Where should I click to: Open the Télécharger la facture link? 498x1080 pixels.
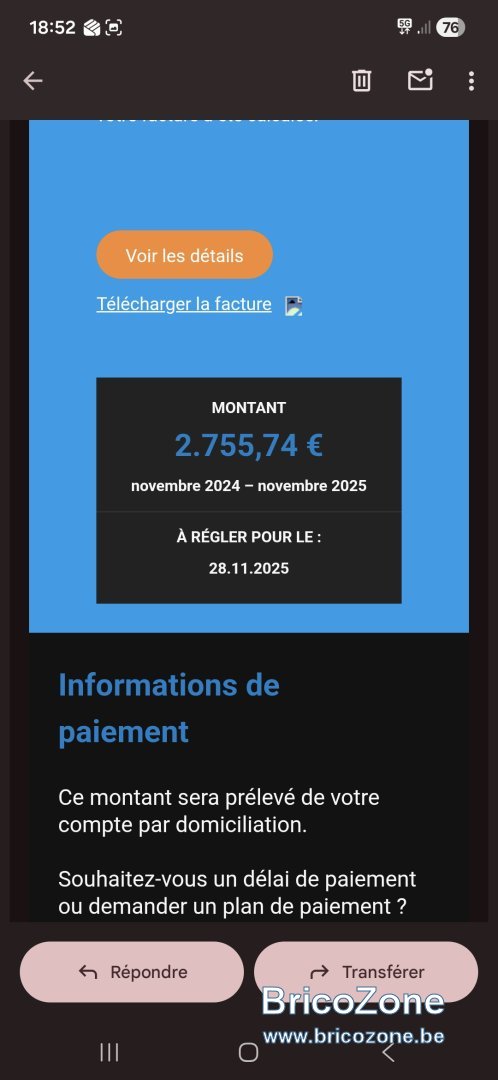(x=184, y=304)
